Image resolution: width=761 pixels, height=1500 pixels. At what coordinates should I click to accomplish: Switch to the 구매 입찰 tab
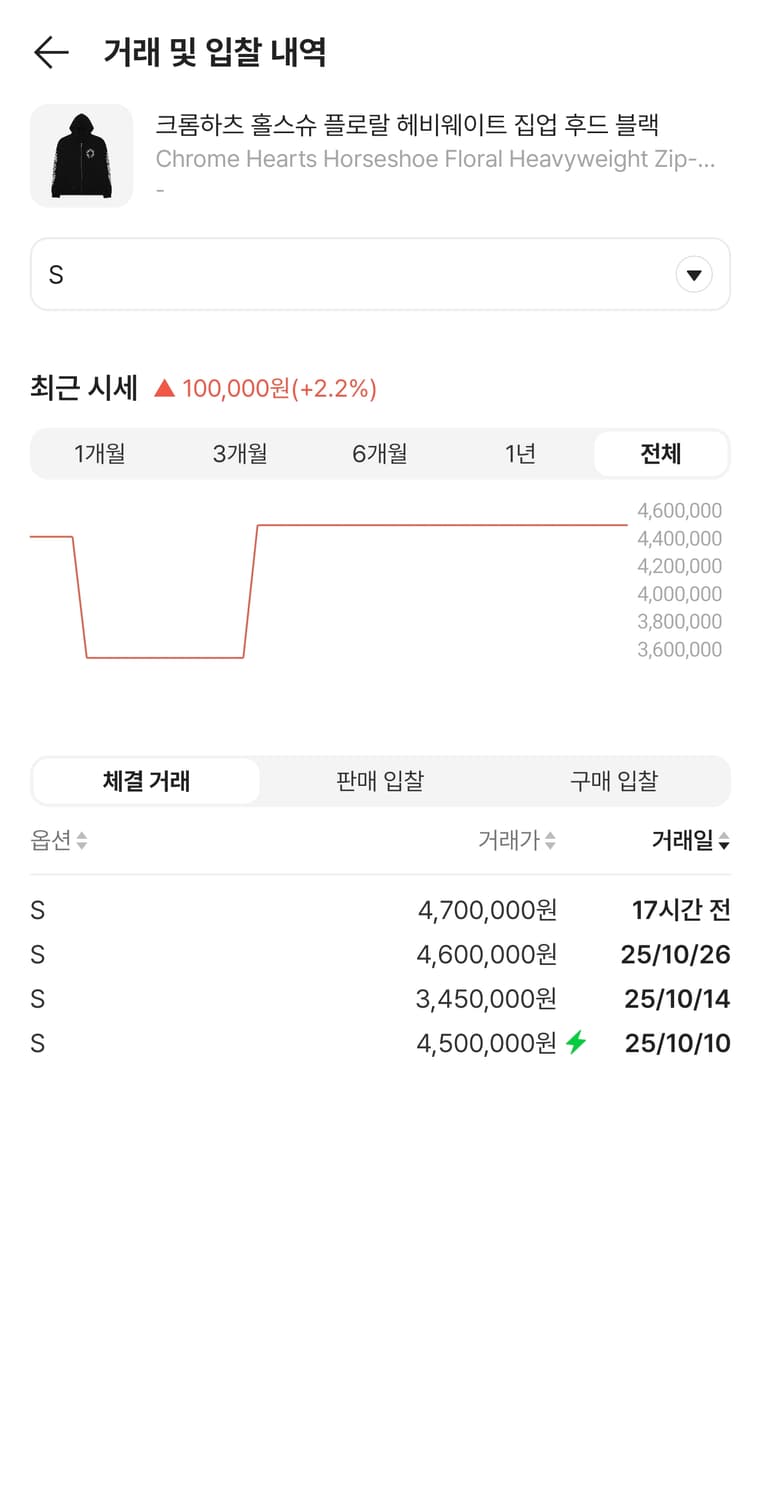tap(614, 781)
